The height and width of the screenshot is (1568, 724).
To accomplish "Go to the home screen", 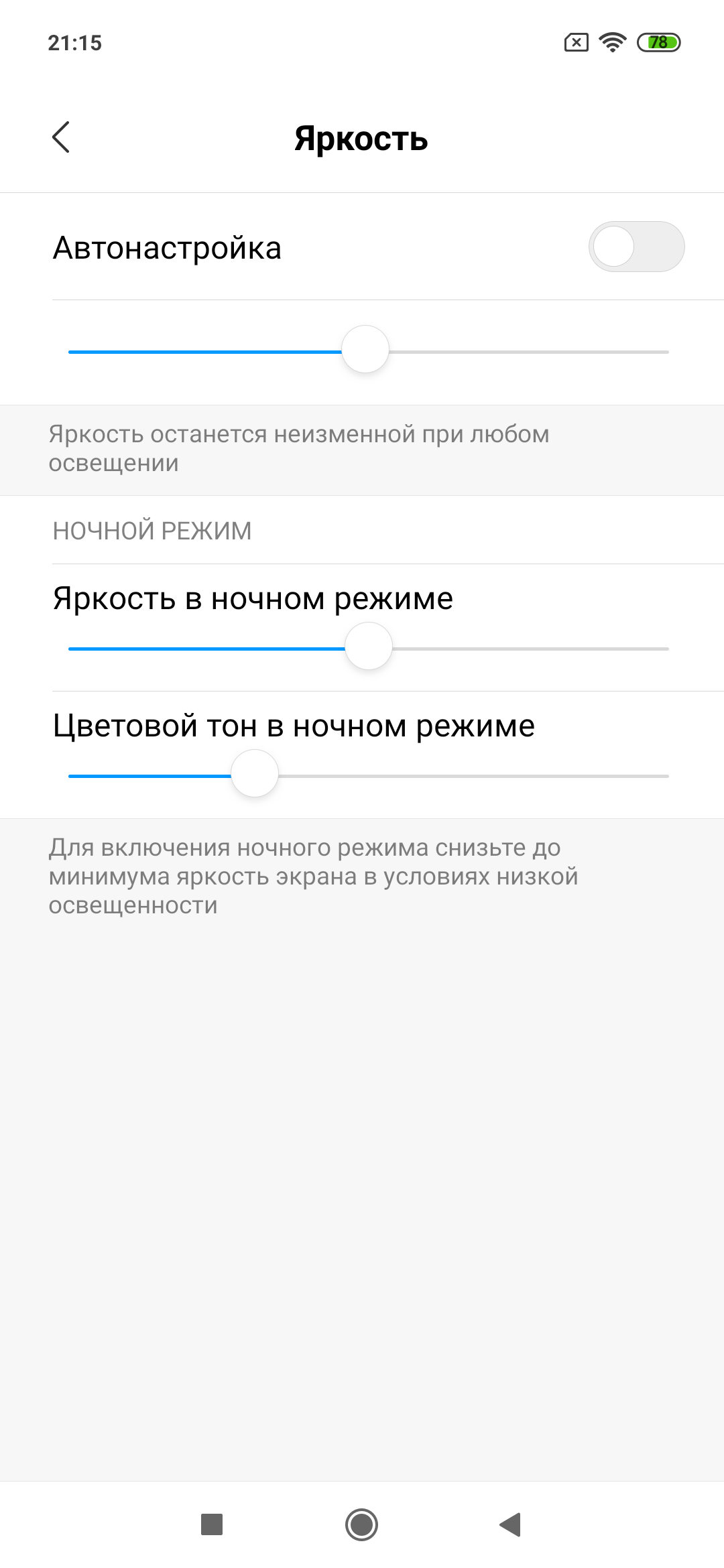I will 362,1524.
